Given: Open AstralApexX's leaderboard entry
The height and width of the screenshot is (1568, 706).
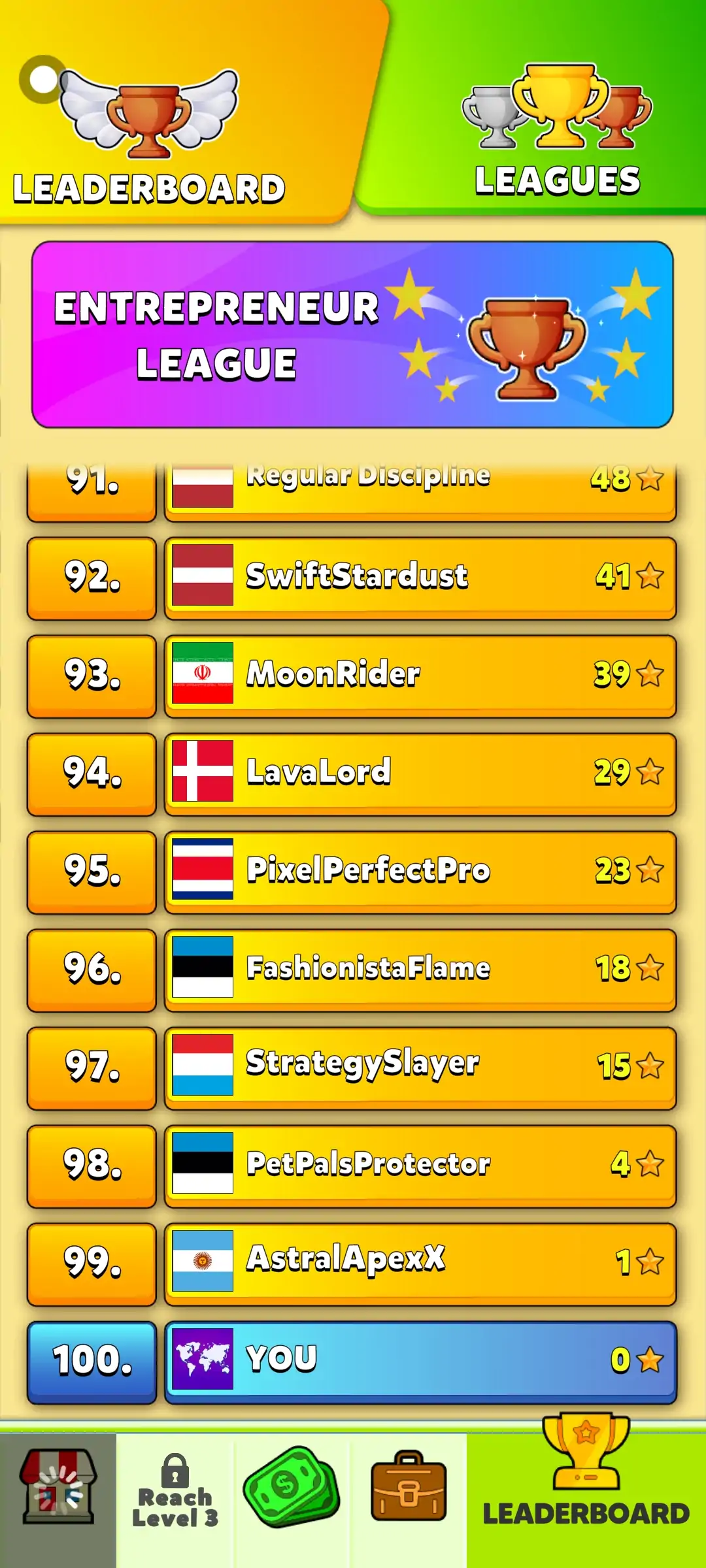Looking at the screenshot, I should 420,1264.
